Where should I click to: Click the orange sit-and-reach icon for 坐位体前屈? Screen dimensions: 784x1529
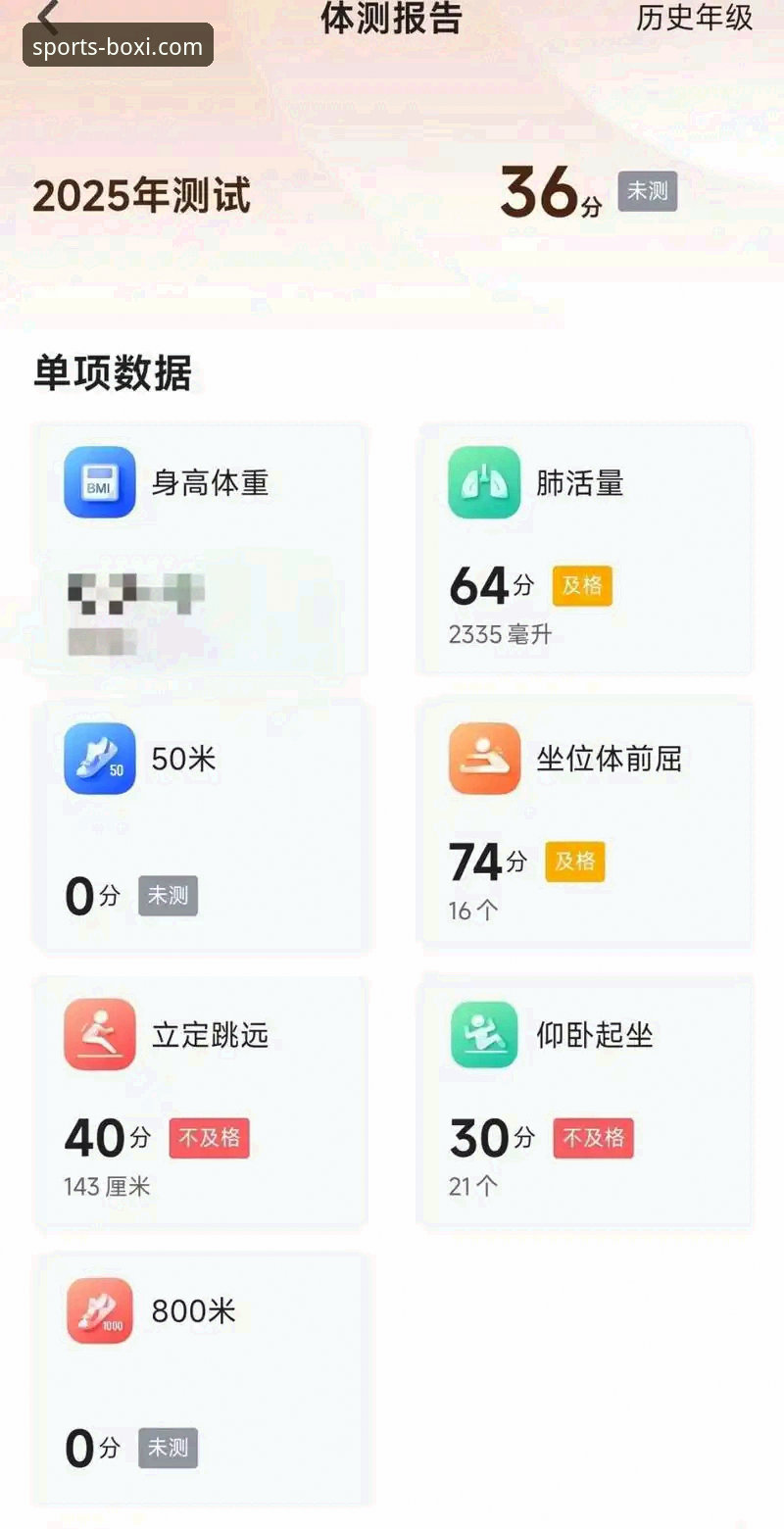point(482,760)
